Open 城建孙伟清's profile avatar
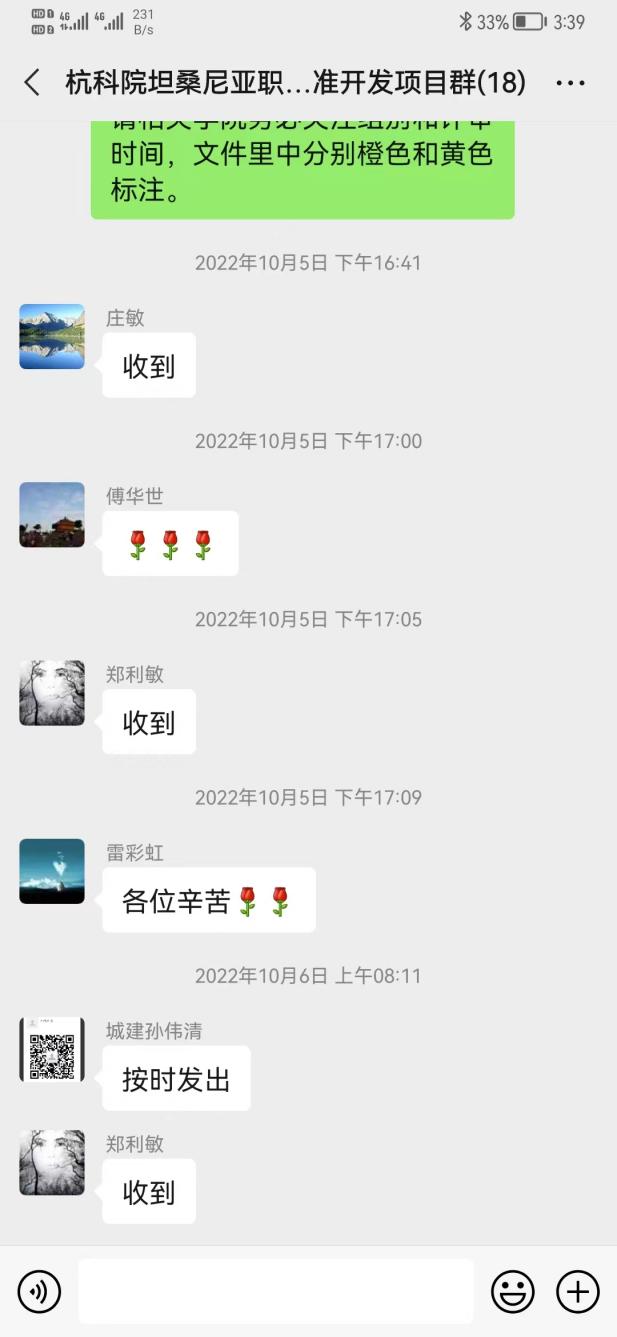 point(52,1050)
